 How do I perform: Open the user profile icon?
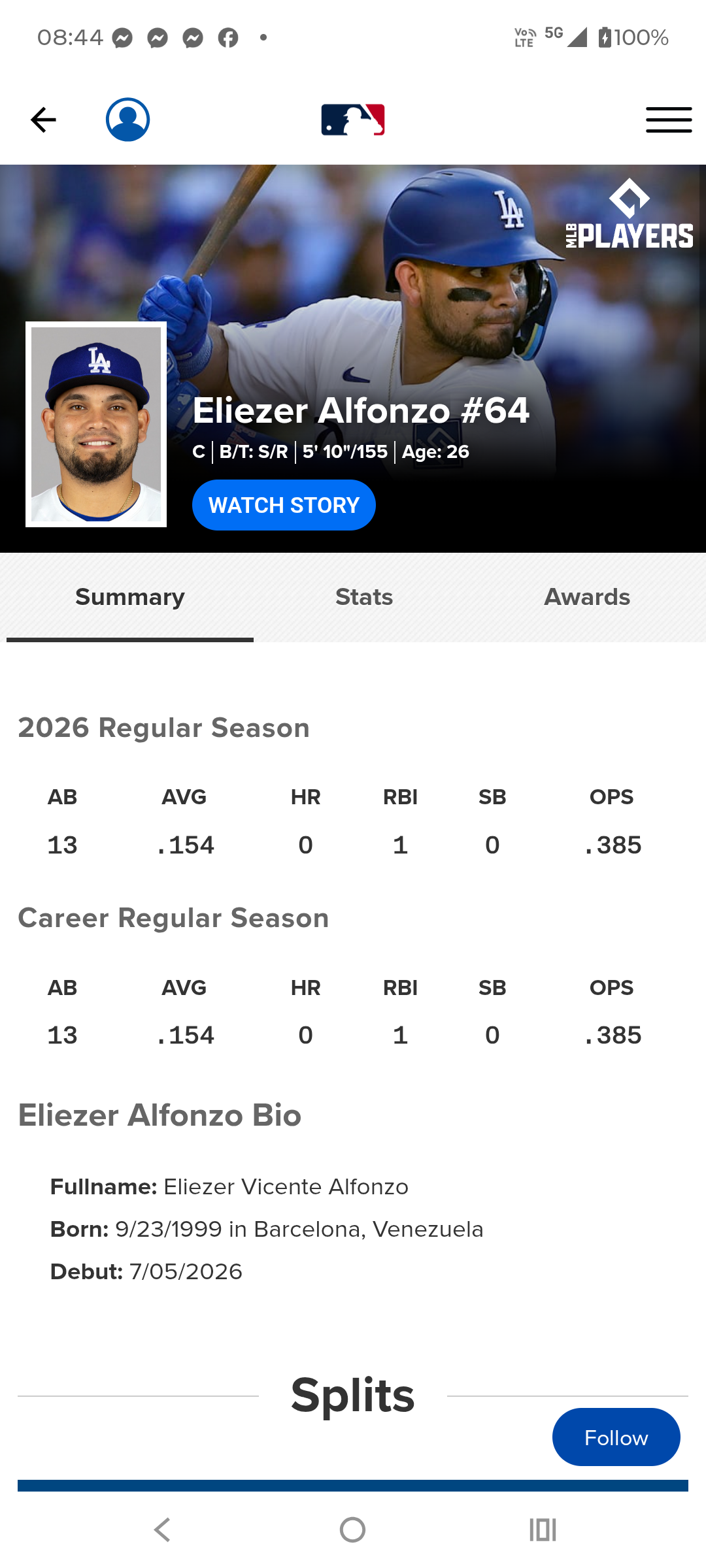coord(128,120)
